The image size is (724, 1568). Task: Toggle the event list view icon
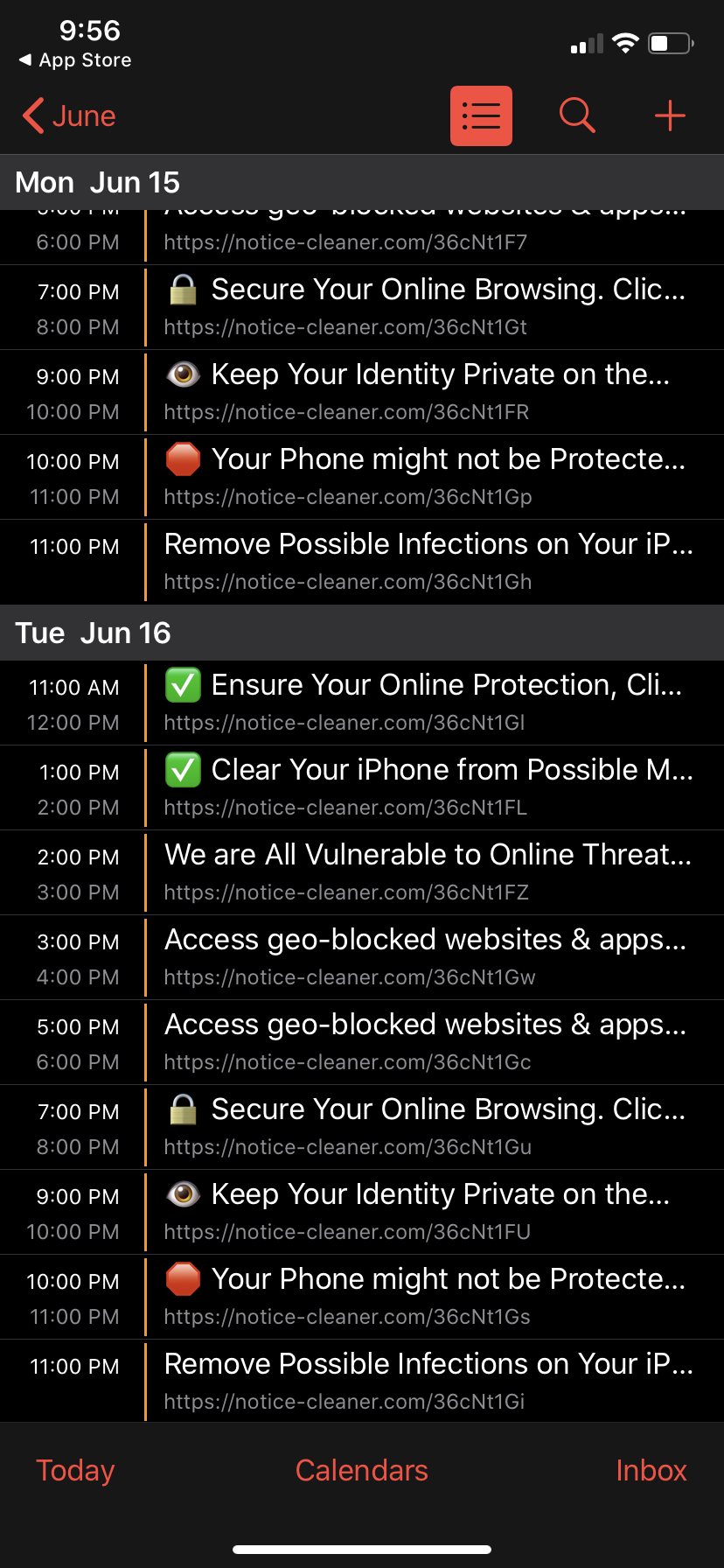(x=481, y=116)
